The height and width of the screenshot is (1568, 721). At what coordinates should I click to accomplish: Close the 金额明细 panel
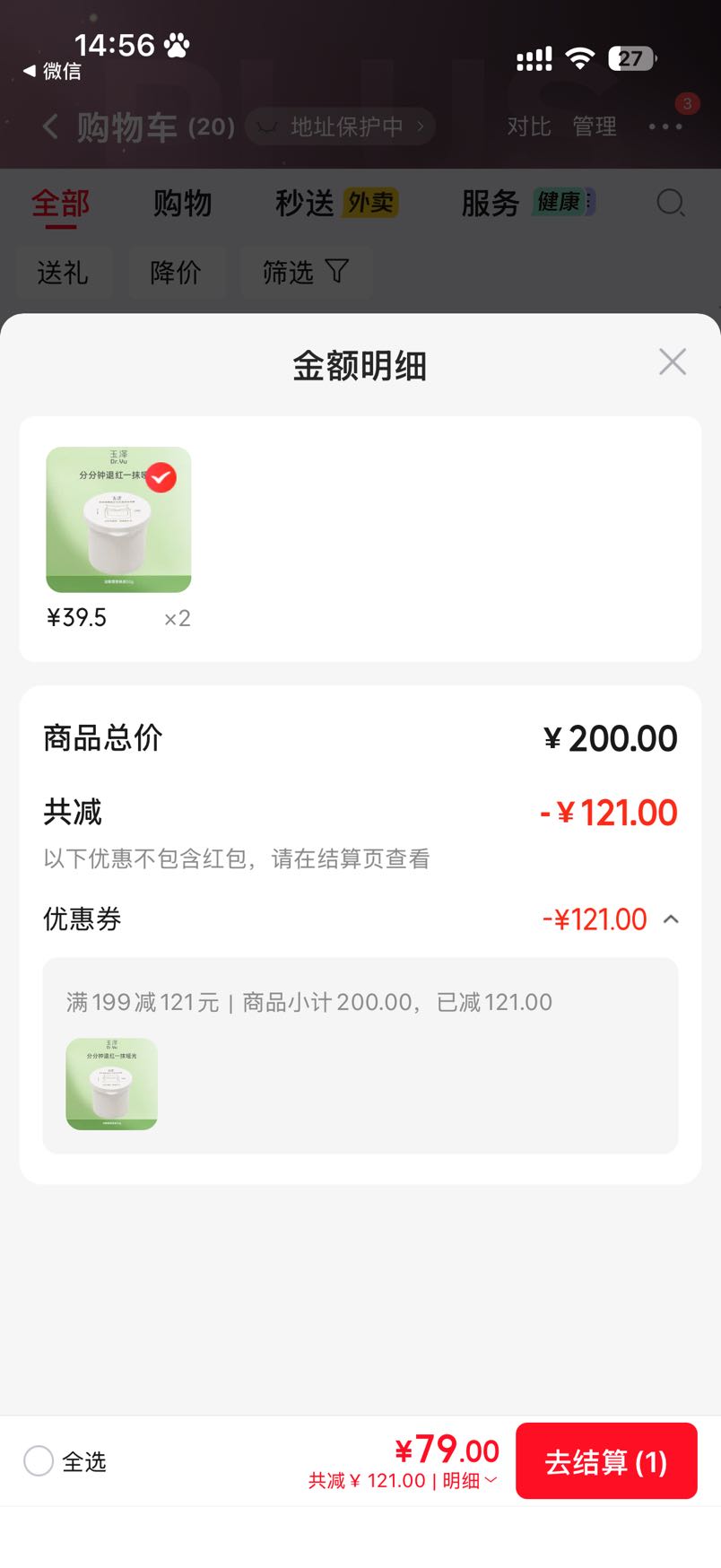click(x=673, y=362)
